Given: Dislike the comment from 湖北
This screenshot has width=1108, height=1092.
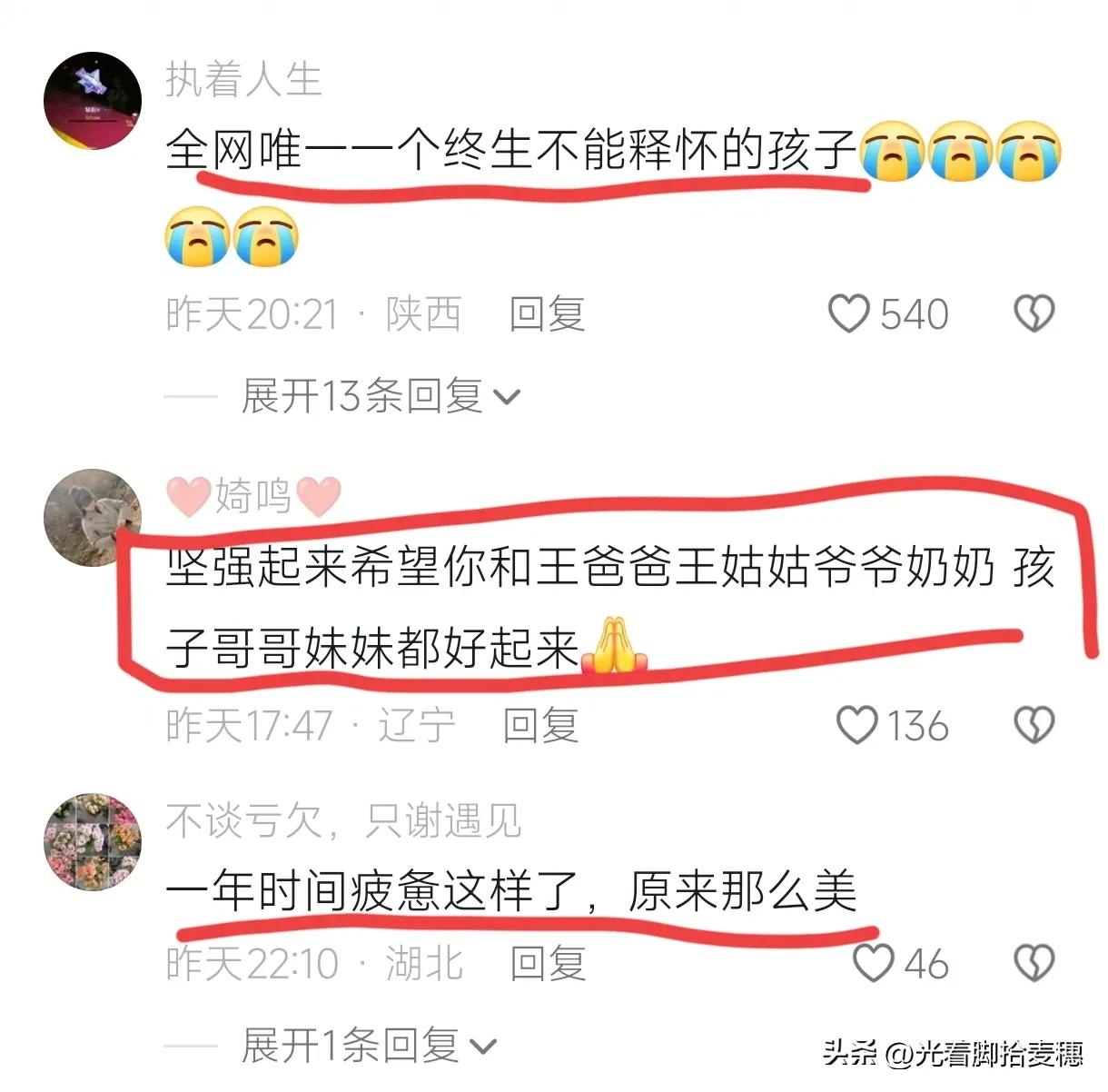Looking at the screenshot, I should 1034,963.
